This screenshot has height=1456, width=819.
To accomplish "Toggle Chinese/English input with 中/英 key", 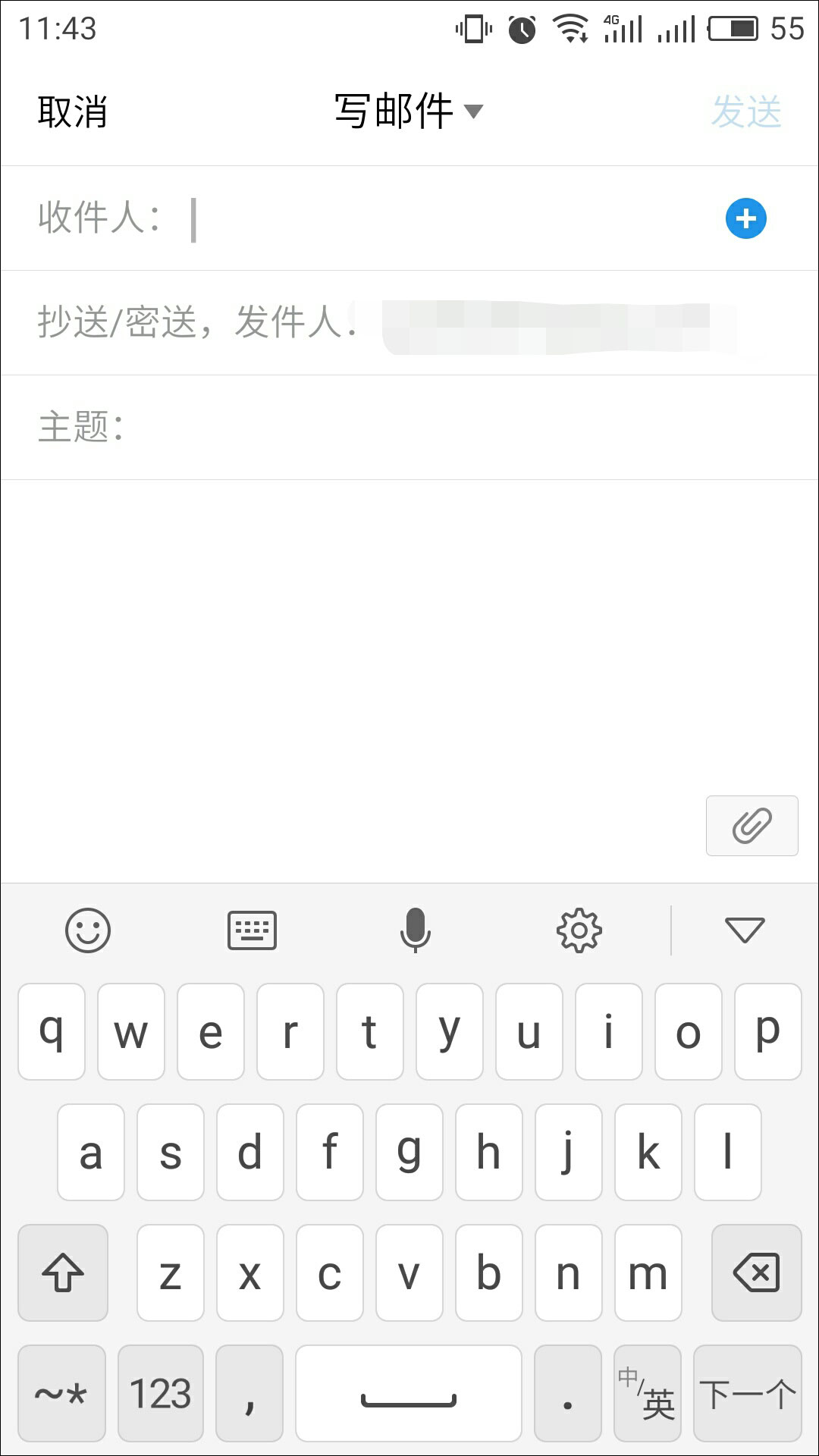I will click(x=647, y=1392).
